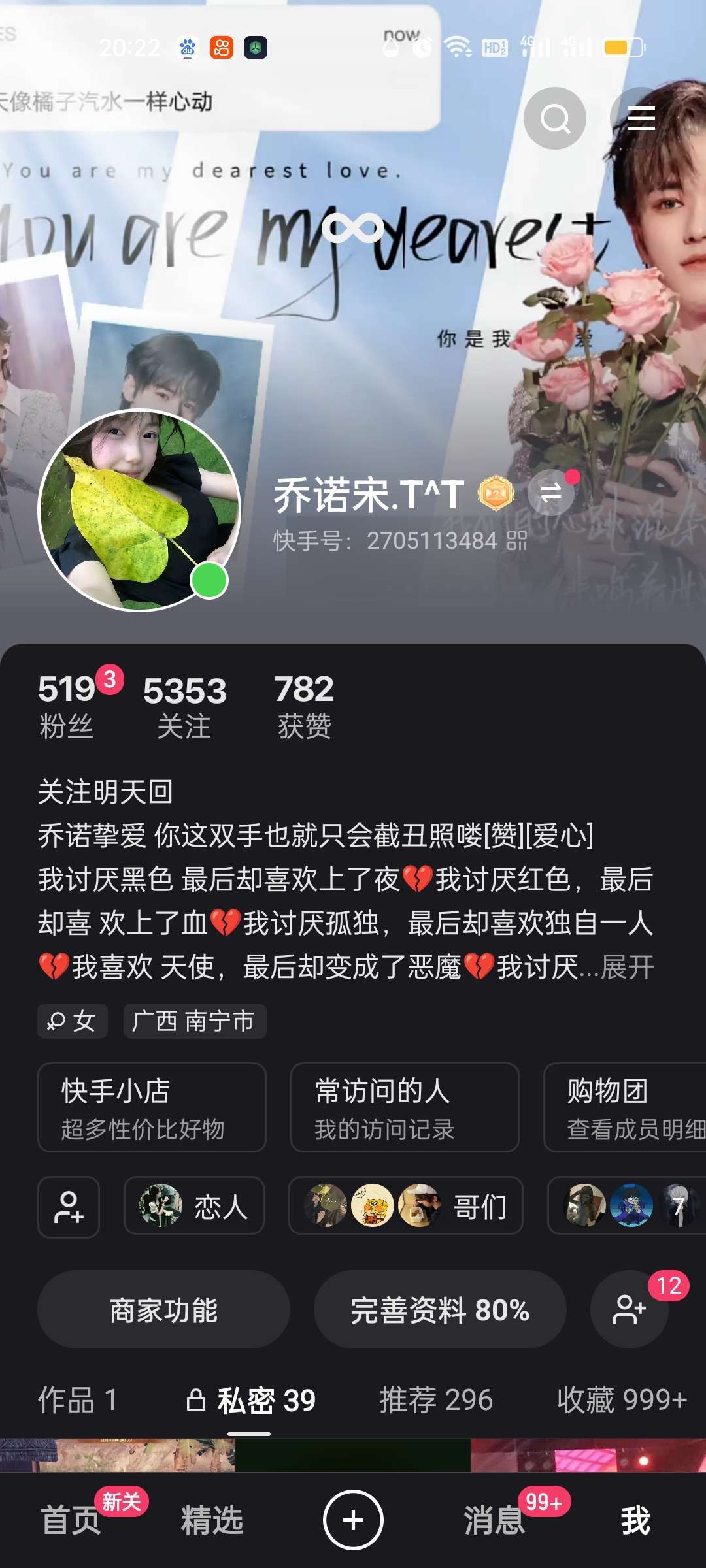Tap the switch account icon beside username
Image resolution: width=706 pixels, height=1568 pixels.
point(551,493)
